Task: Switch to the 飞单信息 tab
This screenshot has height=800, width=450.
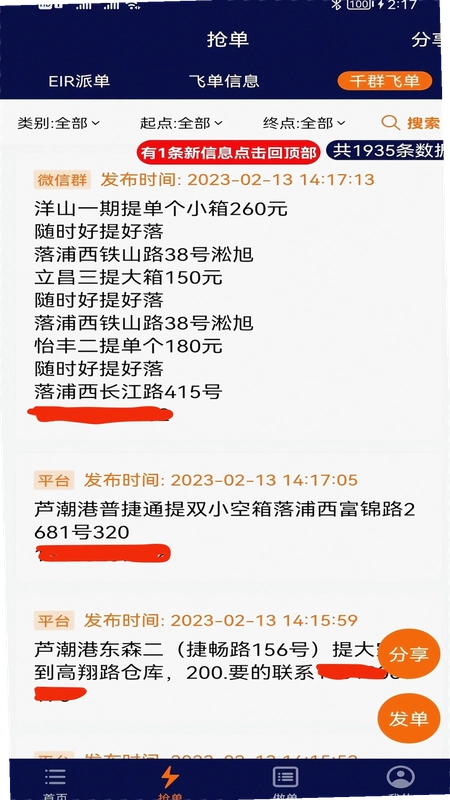Action: coord(224,81)
